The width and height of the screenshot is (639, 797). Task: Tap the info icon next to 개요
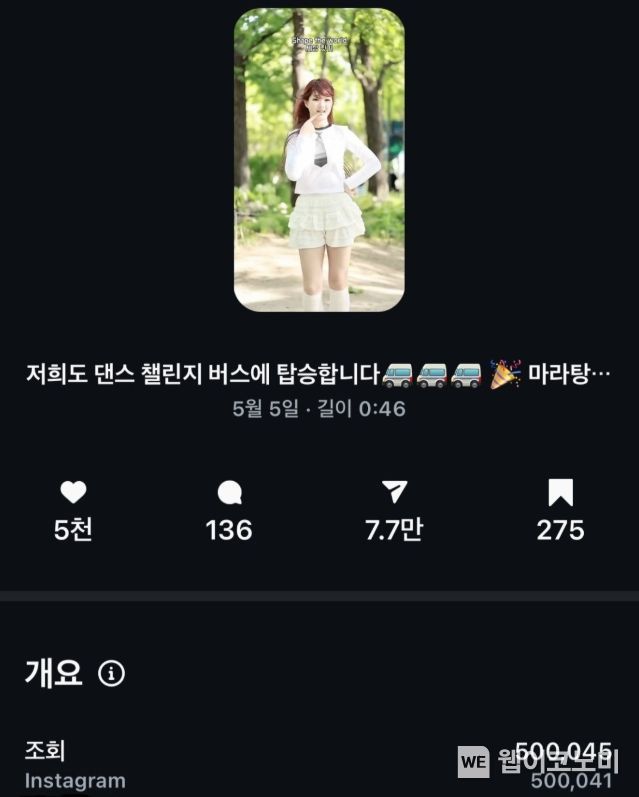pyautogui.click(x=111, y=674)
